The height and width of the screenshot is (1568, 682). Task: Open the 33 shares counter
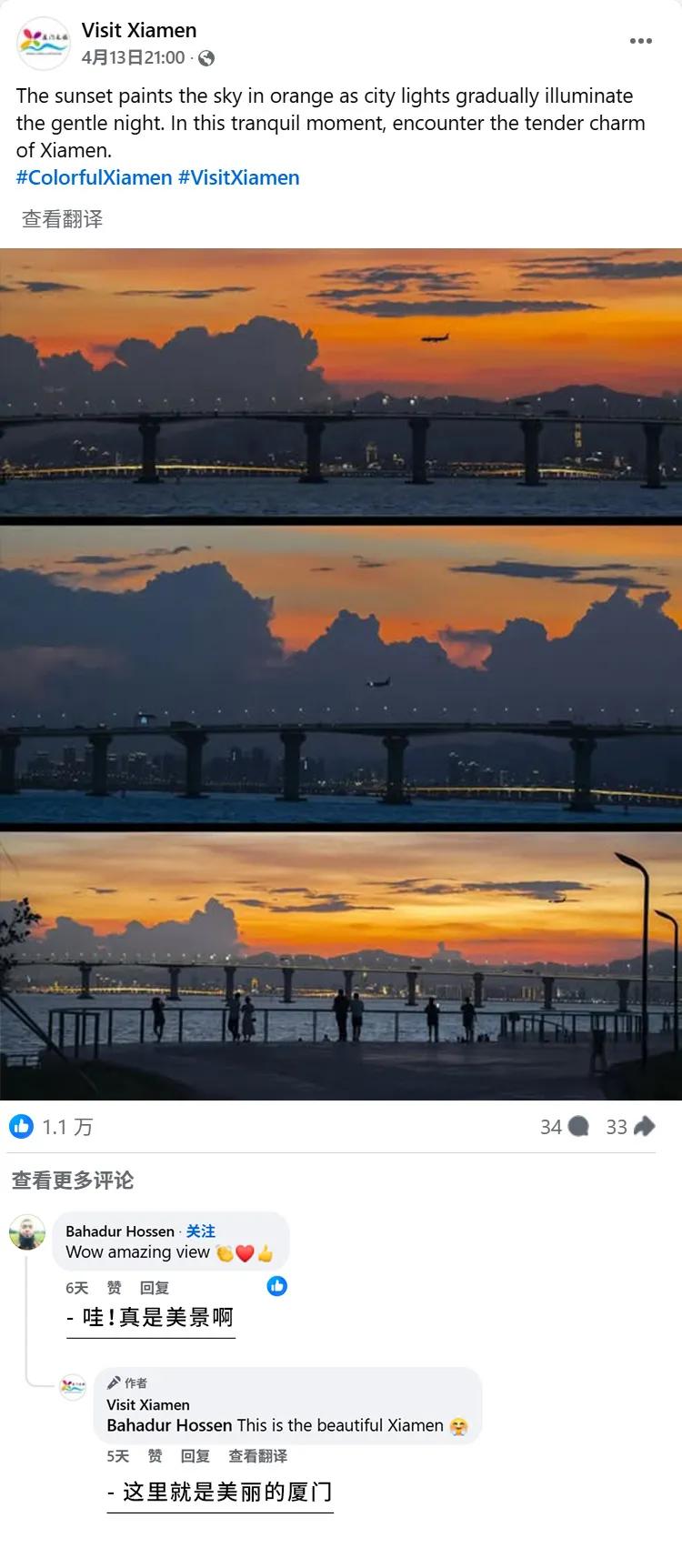[629, 1127]
